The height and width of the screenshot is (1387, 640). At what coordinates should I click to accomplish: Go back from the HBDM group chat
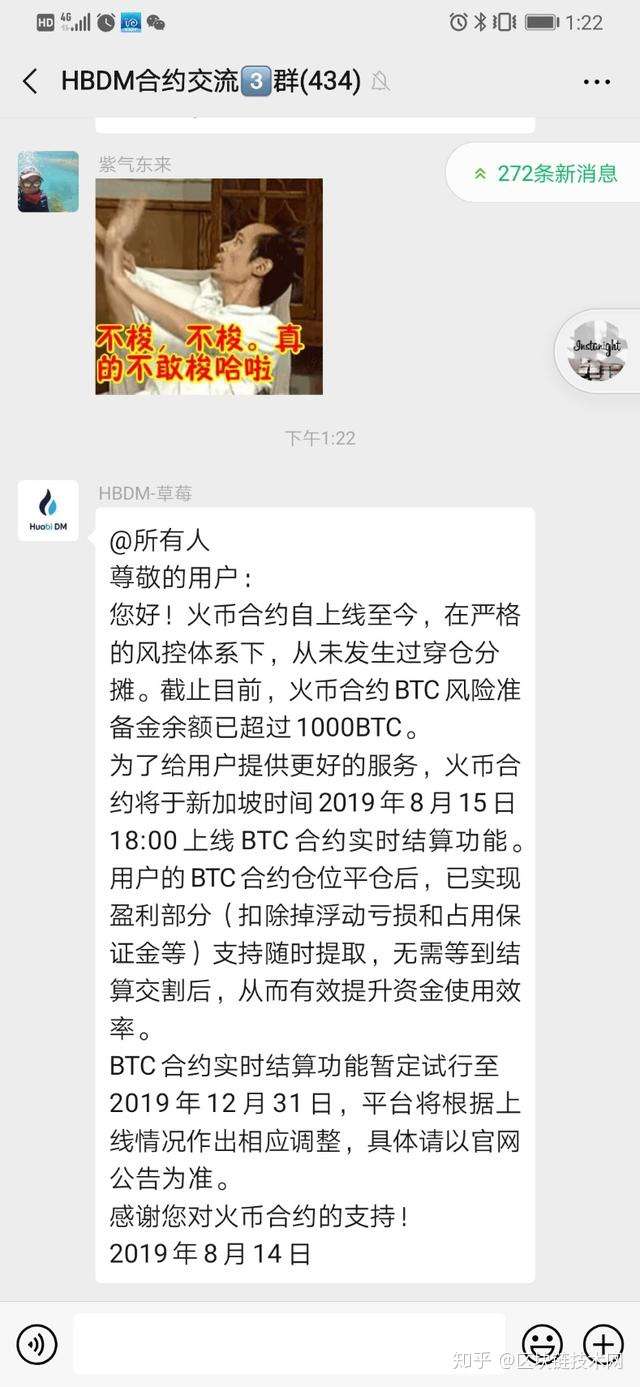30,81
